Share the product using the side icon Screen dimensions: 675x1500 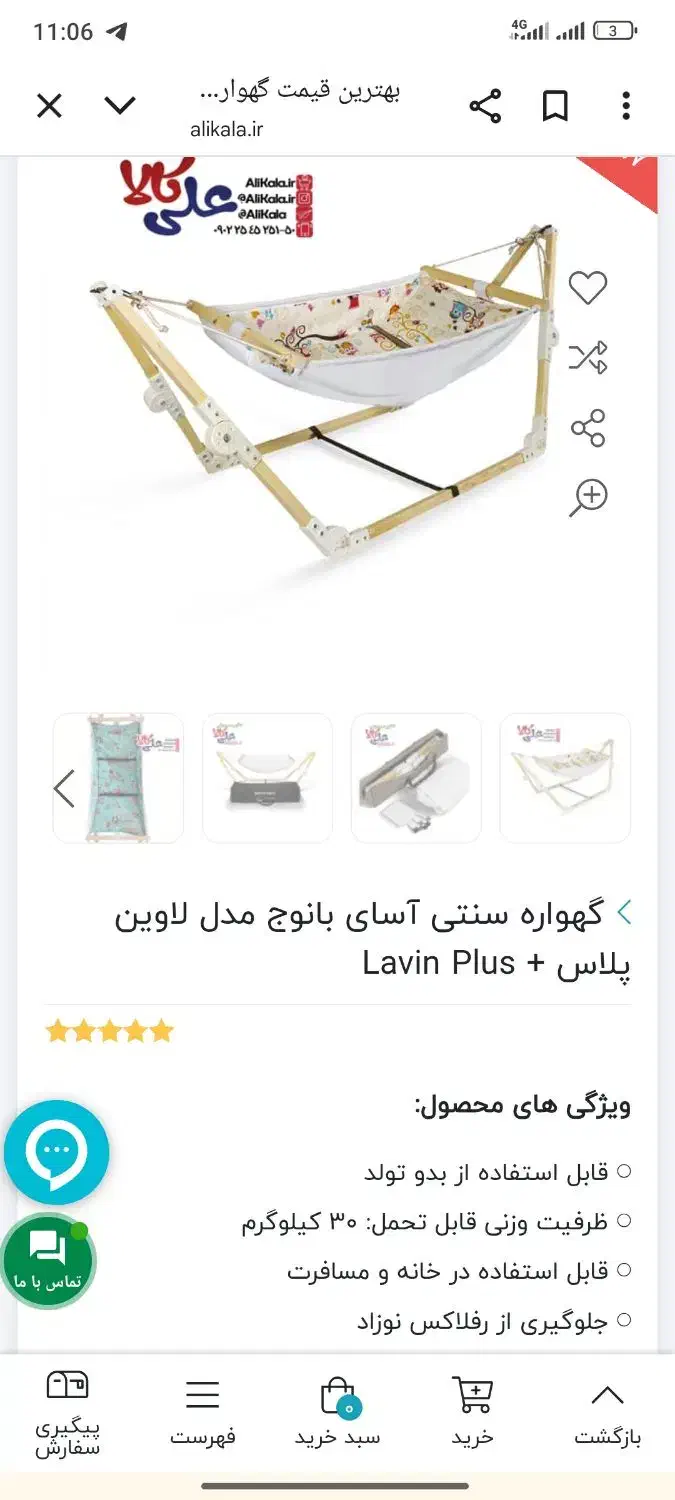(x=588, y=427)
